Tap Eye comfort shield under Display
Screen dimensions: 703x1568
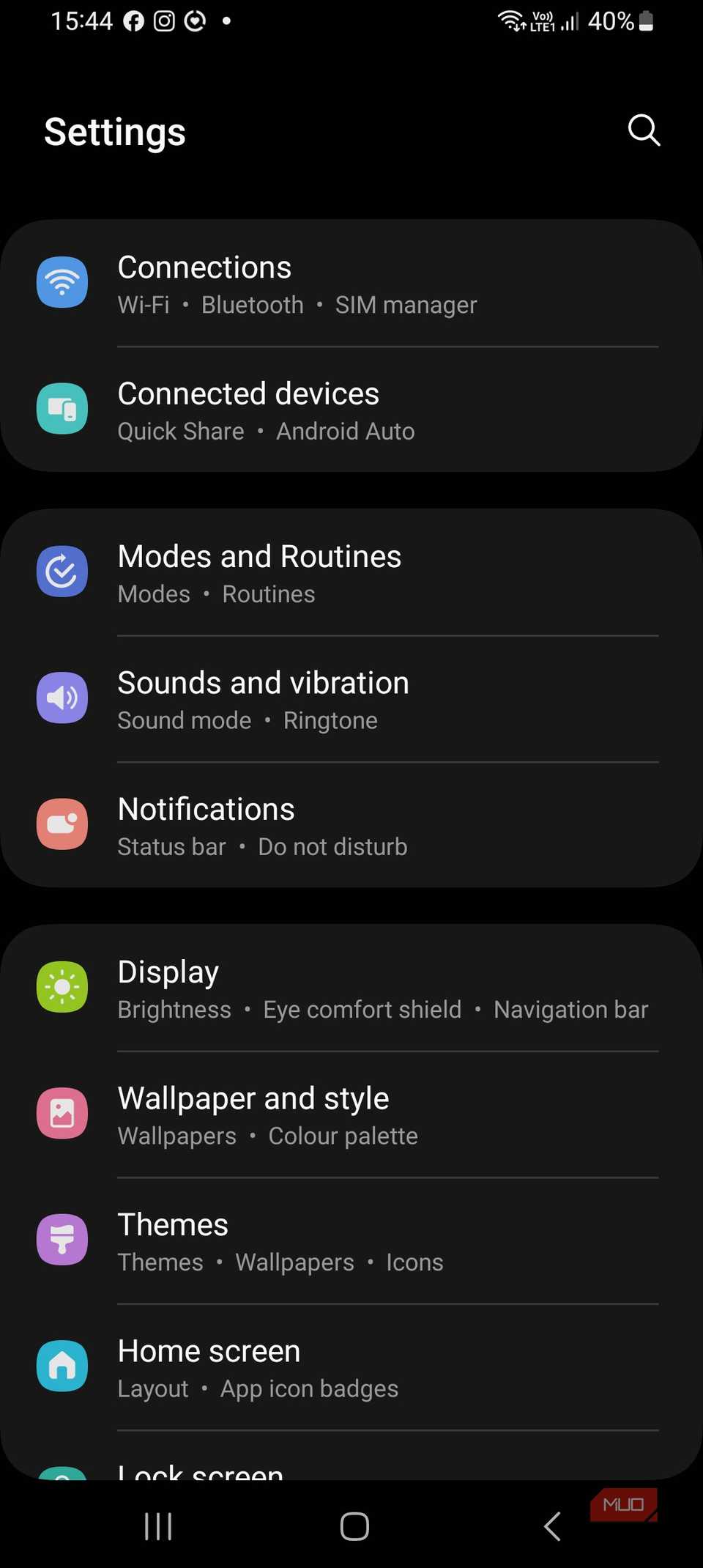(362, 1009)
